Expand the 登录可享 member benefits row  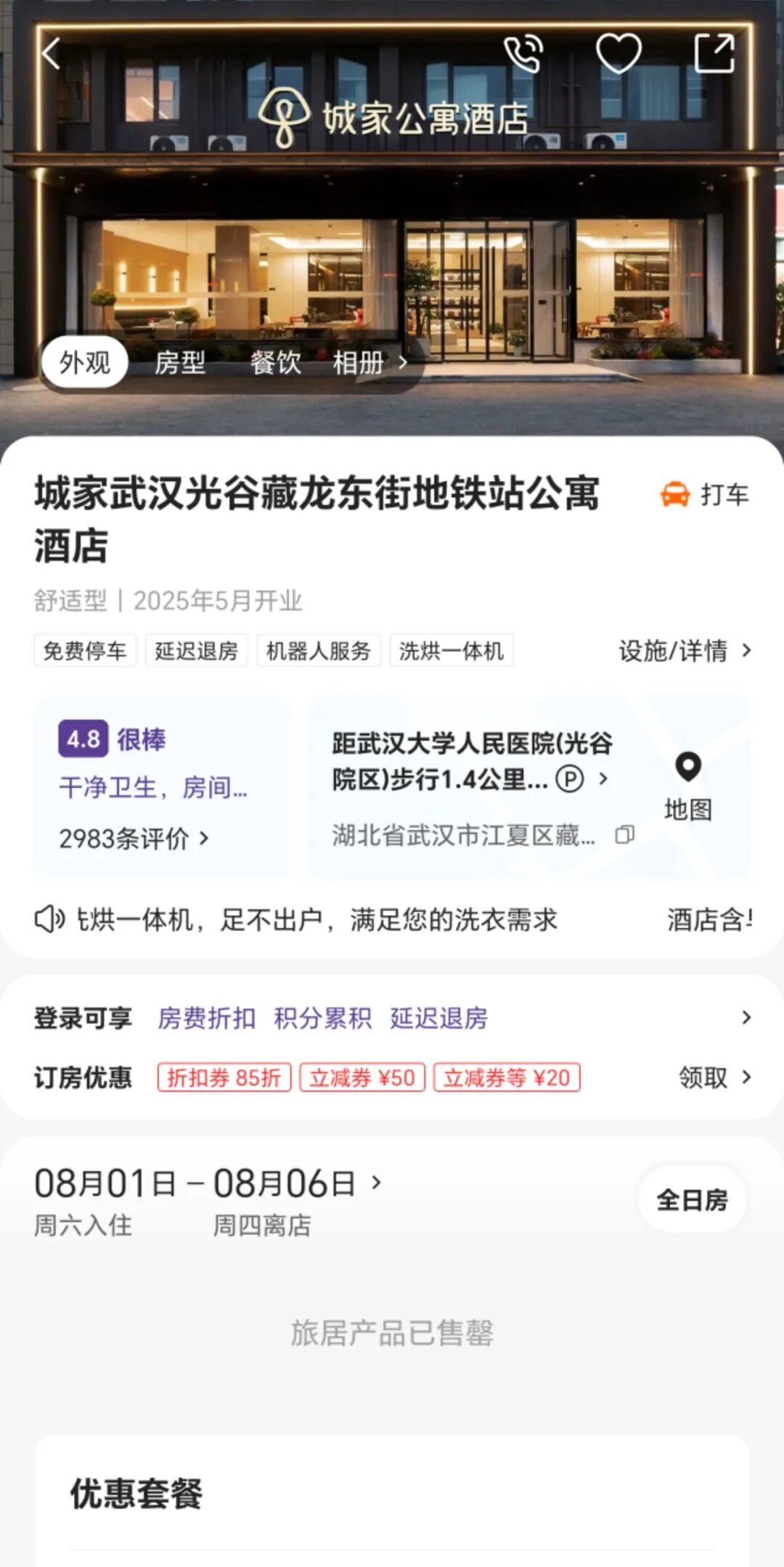coord(392,1017)
